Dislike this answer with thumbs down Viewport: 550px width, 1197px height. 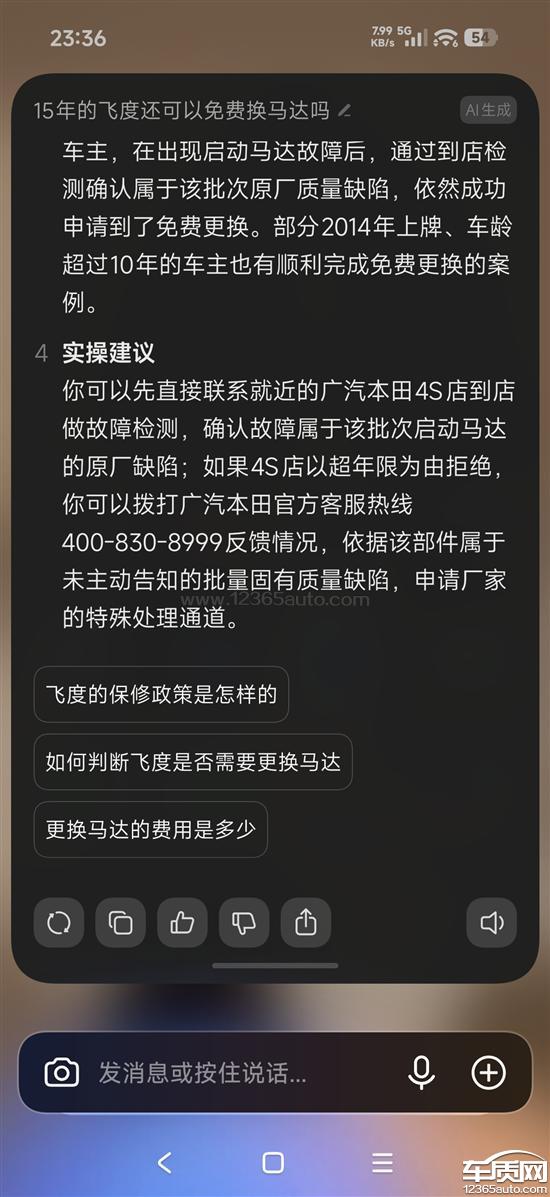tap(244, 923)
